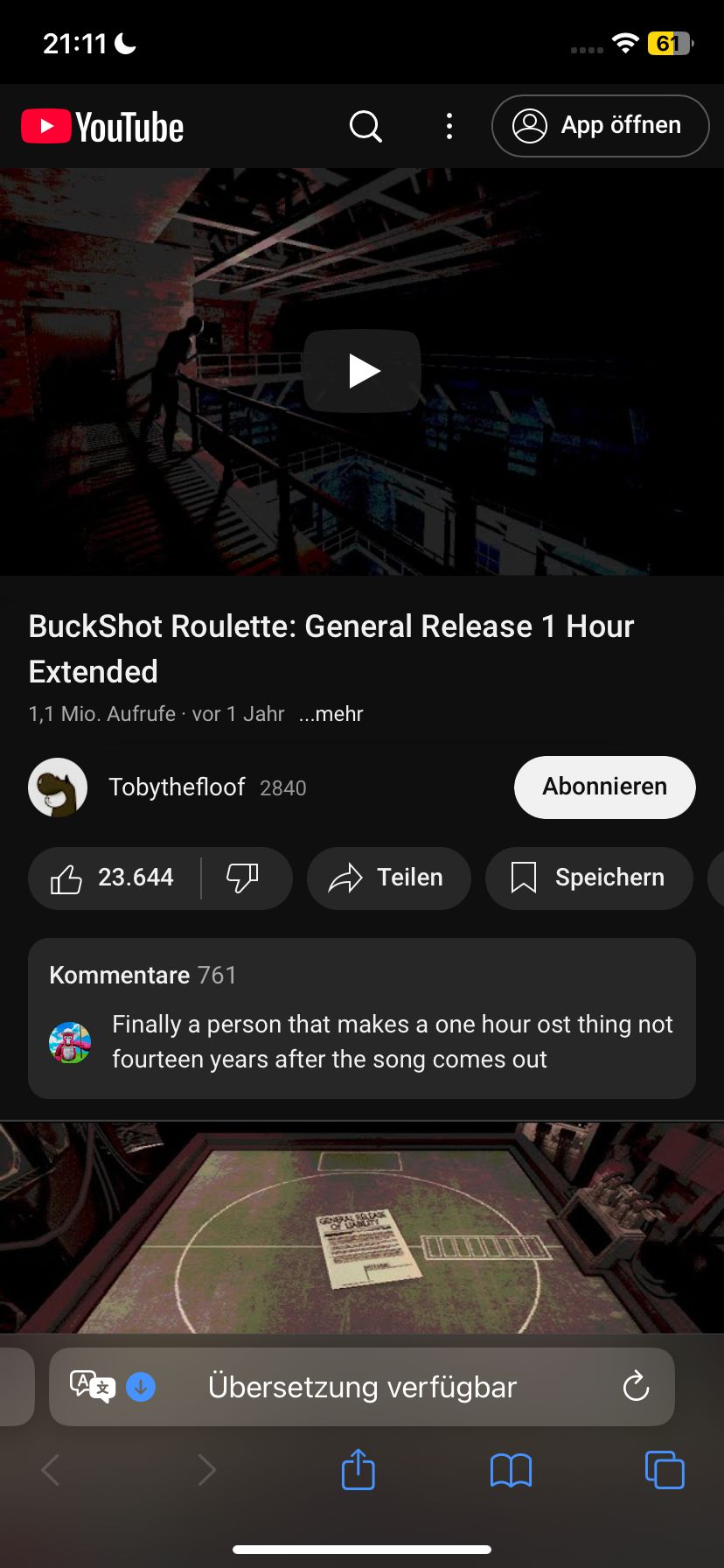This screenshot has width=724, height=1568.
Task: Open the Kommentare section
Action: click(x=362, y=1018)
